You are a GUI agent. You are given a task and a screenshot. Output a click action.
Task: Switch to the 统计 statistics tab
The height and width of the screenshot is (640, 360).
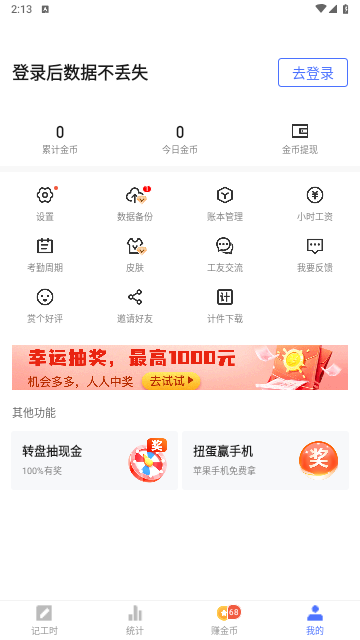point(135,620)
